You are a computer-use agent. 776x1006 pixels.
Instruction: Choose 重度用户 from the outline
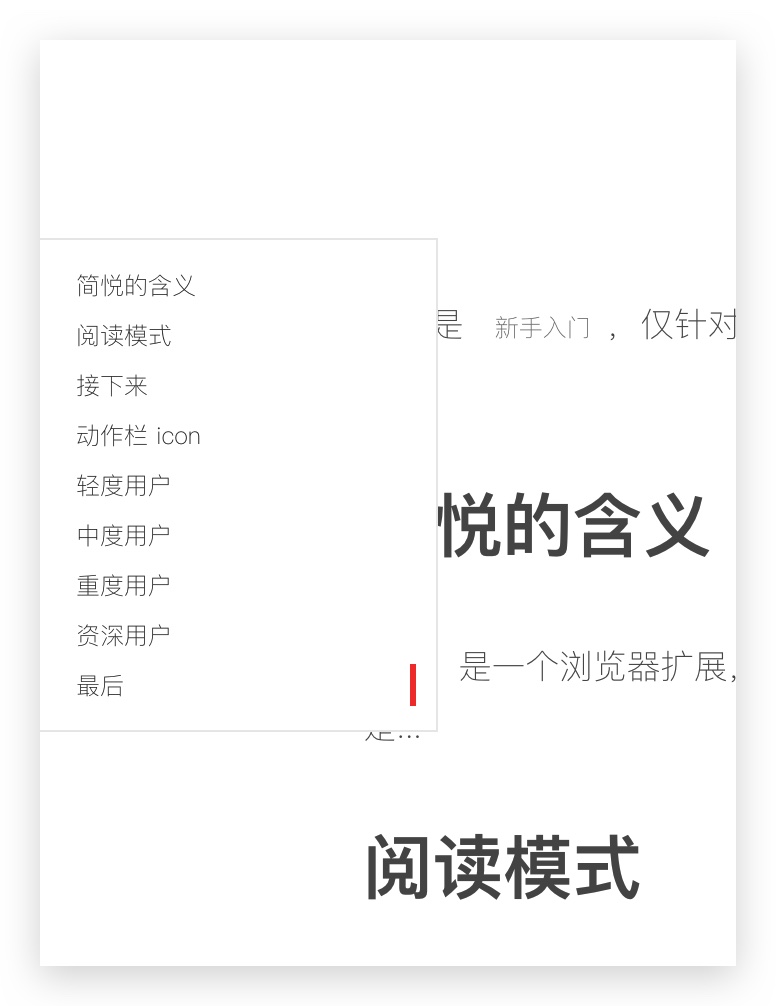tap(124, 586)
